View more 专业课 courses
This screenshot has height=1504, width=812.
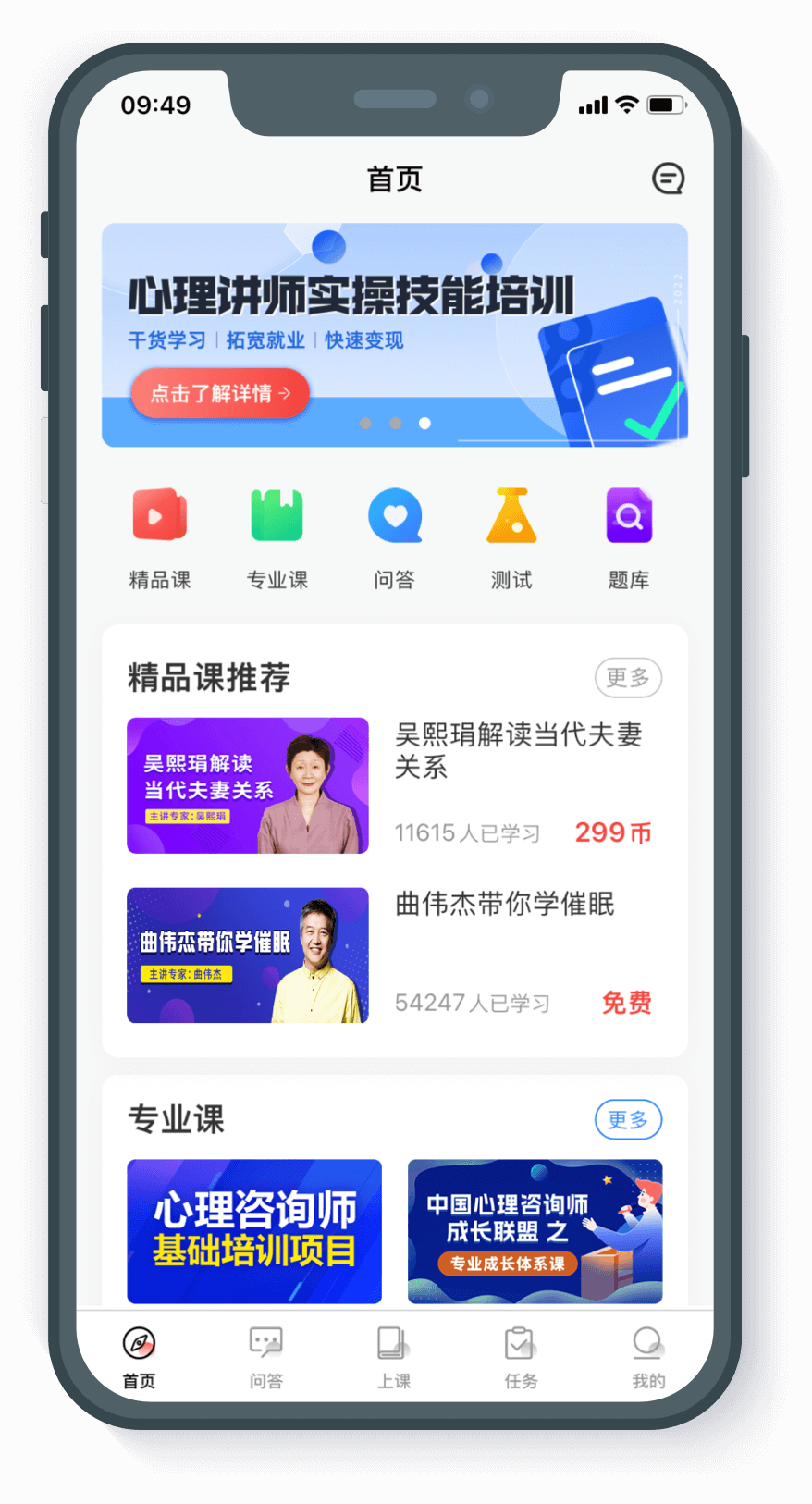[x=628, y=1120]
